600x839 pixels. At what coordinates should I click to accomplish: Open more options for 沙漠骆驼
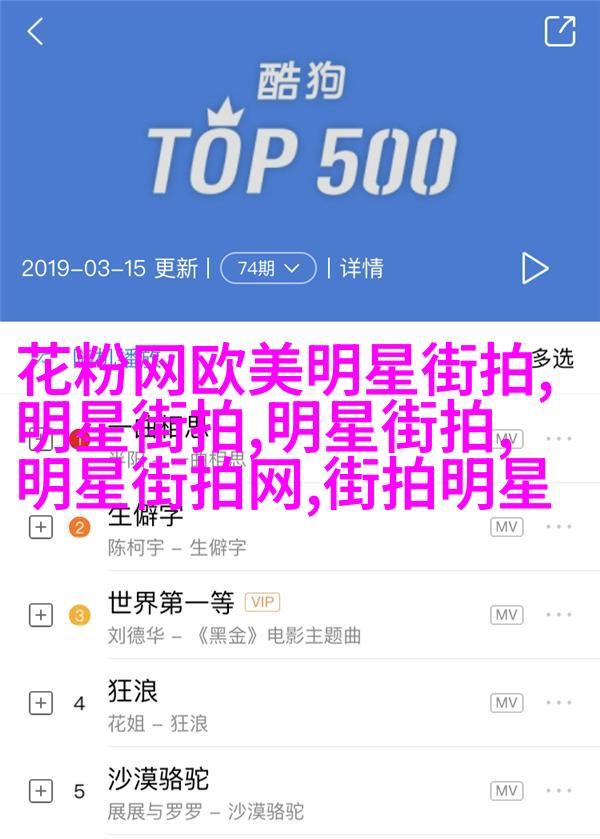point(558,790)
